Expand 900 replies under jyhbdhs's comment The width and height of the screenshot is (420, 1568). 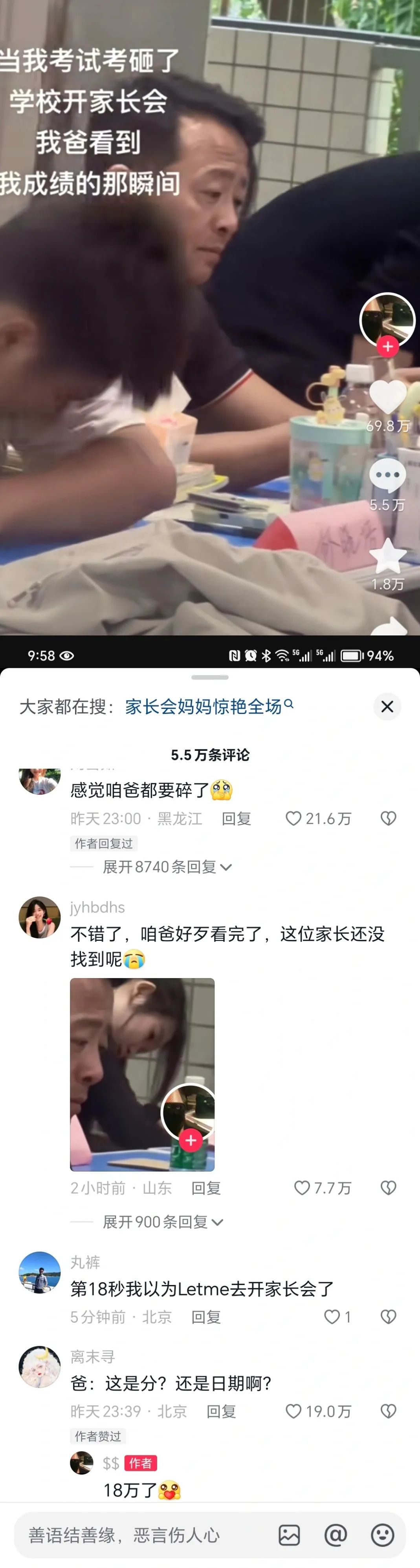(x=162, y=1221)
